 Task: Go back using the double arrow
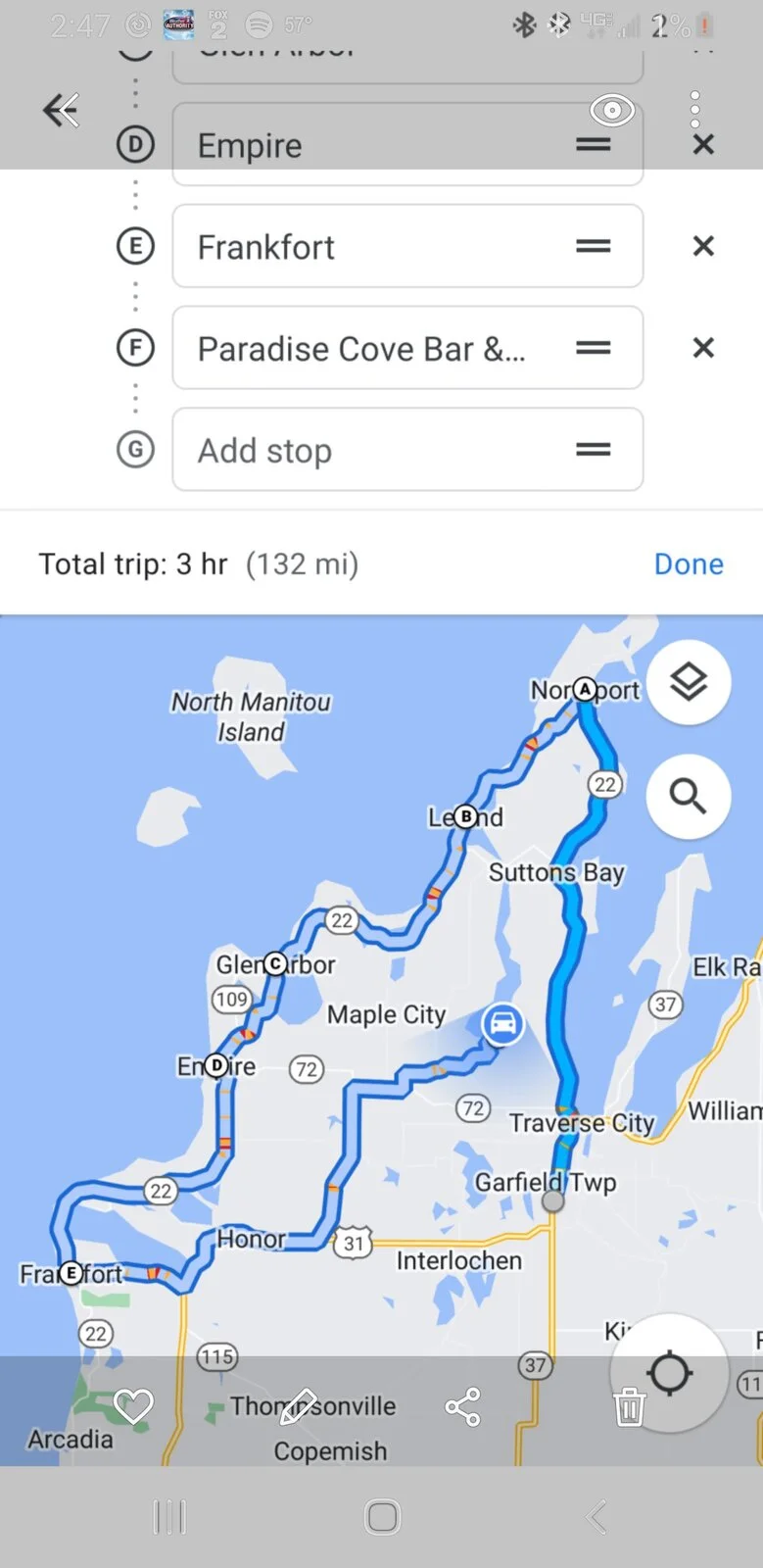click(x=61, y=111)
